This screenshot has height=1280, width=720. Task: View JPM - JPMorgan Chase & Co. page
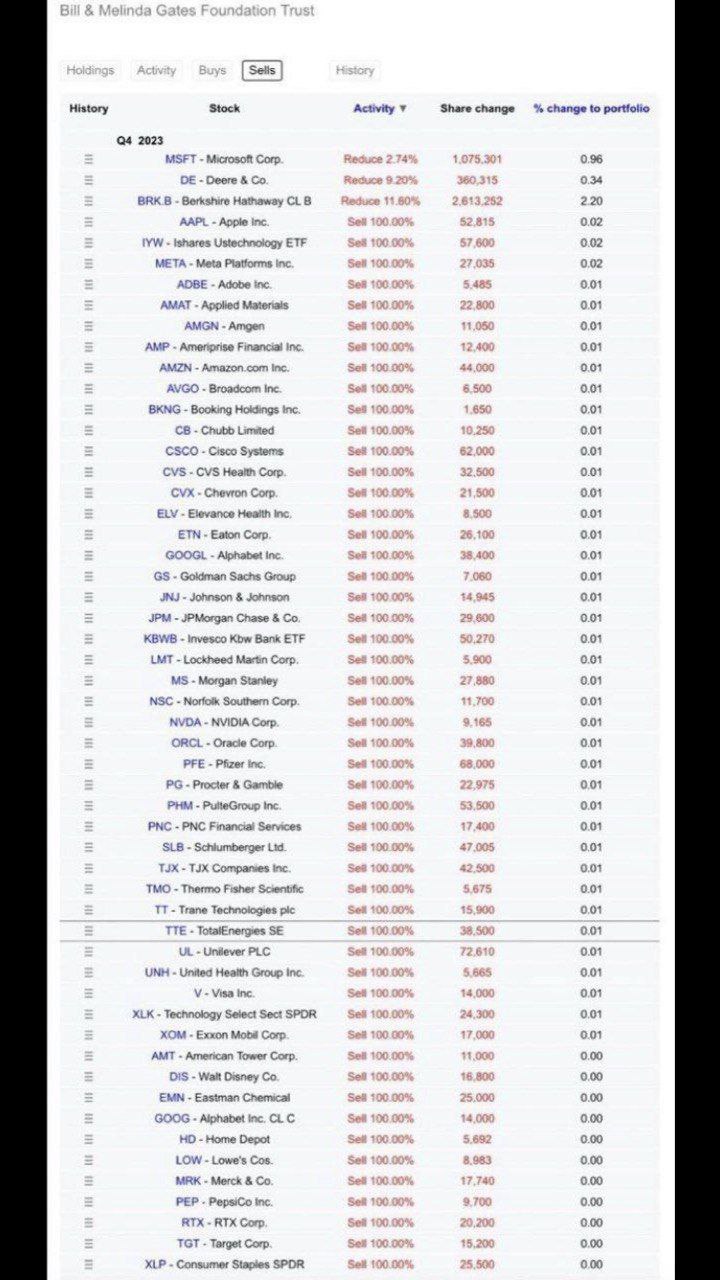click(x=224, y=618)
